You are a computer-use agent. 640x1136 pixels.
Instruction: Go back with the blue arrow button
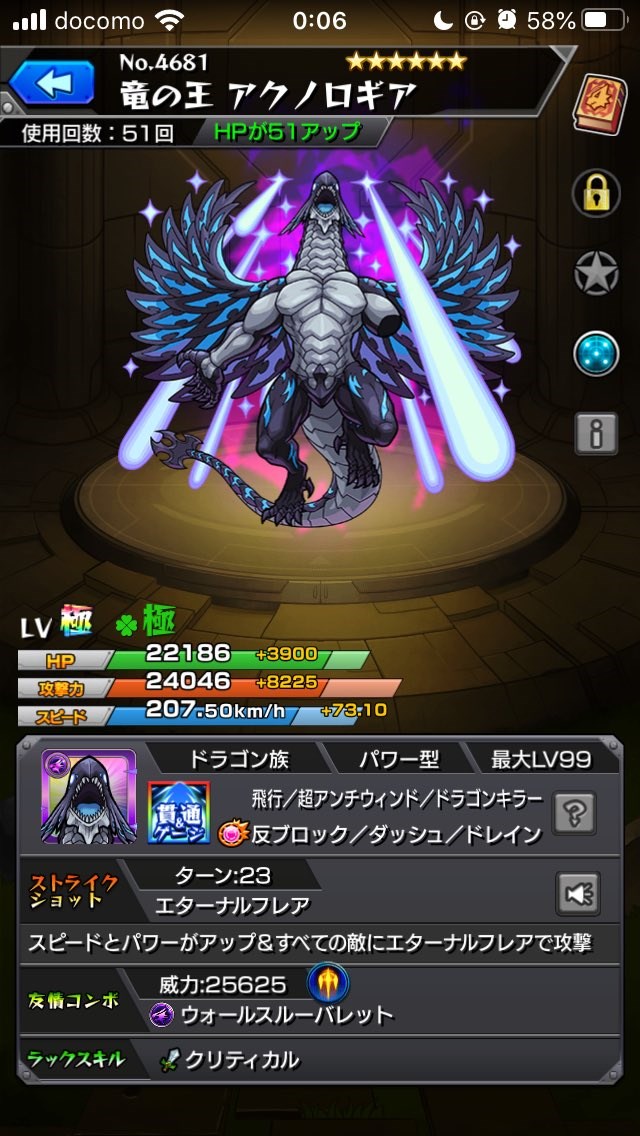[x=51, y=82]
